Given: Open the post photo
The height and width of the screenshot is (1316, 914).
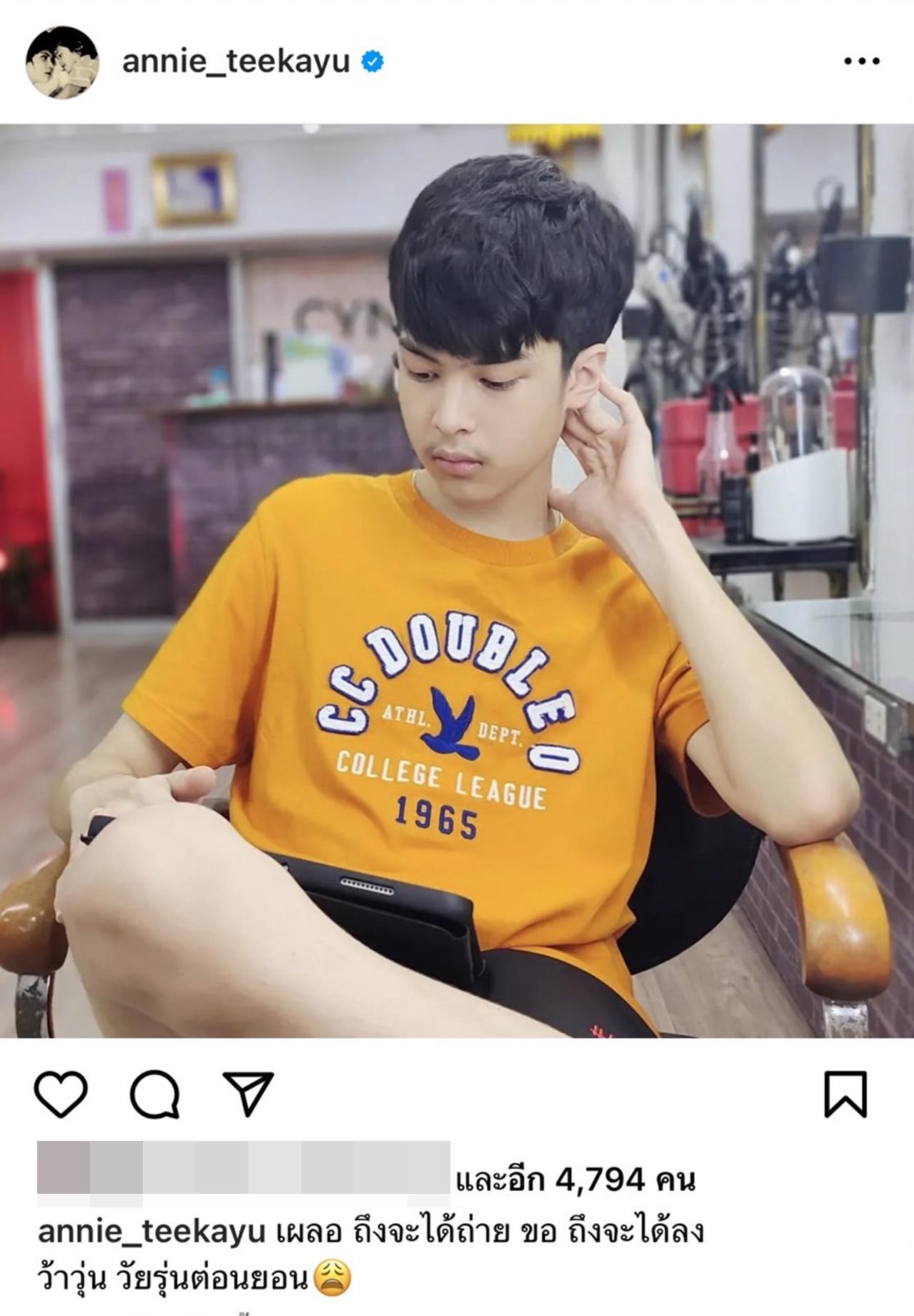Looking at the screenshot, I should coord(457,580).
